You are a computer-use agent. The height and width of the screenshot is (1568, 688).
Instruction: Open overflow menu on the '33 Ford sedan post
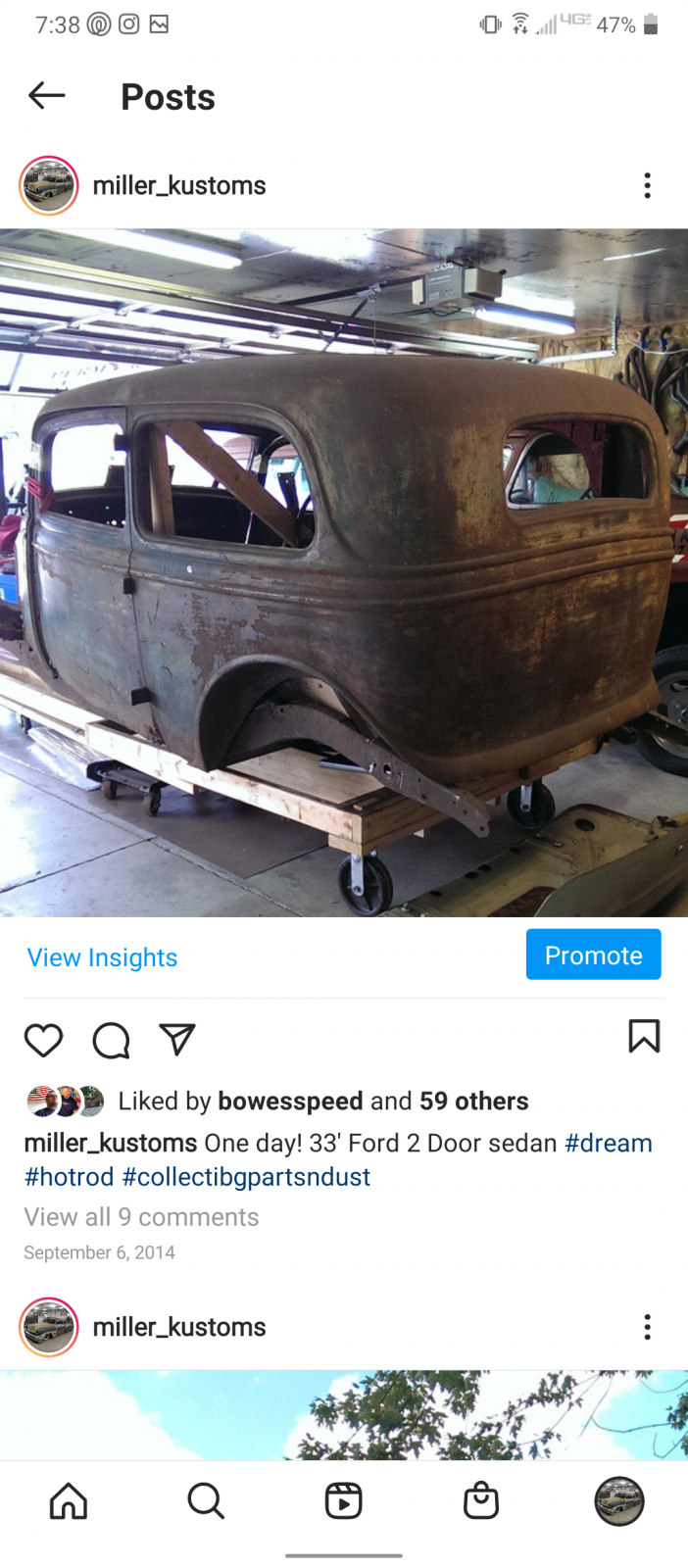(x=647, y=185)
